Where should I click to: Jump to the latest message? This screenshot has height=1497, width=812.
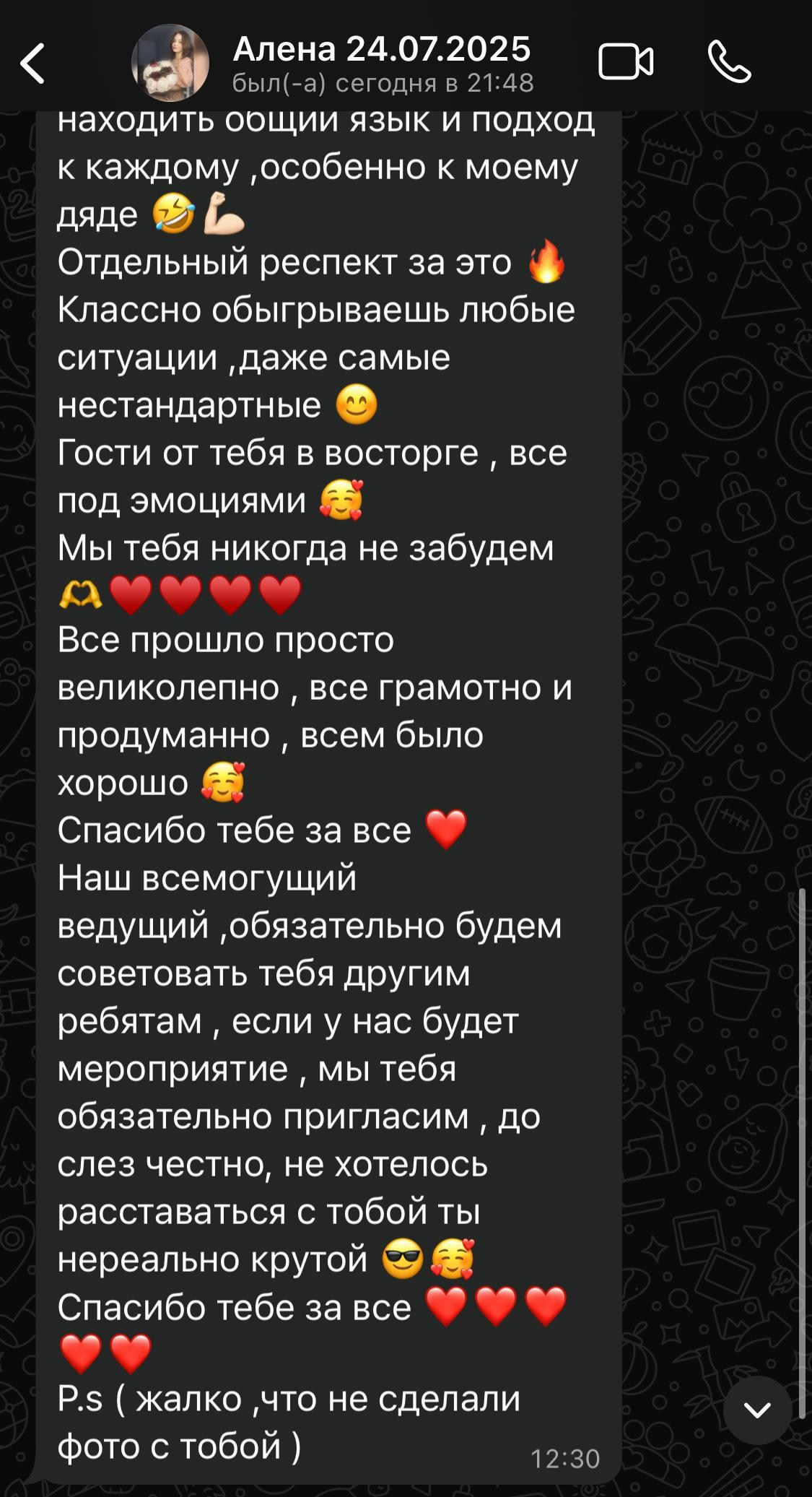point(757,1410)
